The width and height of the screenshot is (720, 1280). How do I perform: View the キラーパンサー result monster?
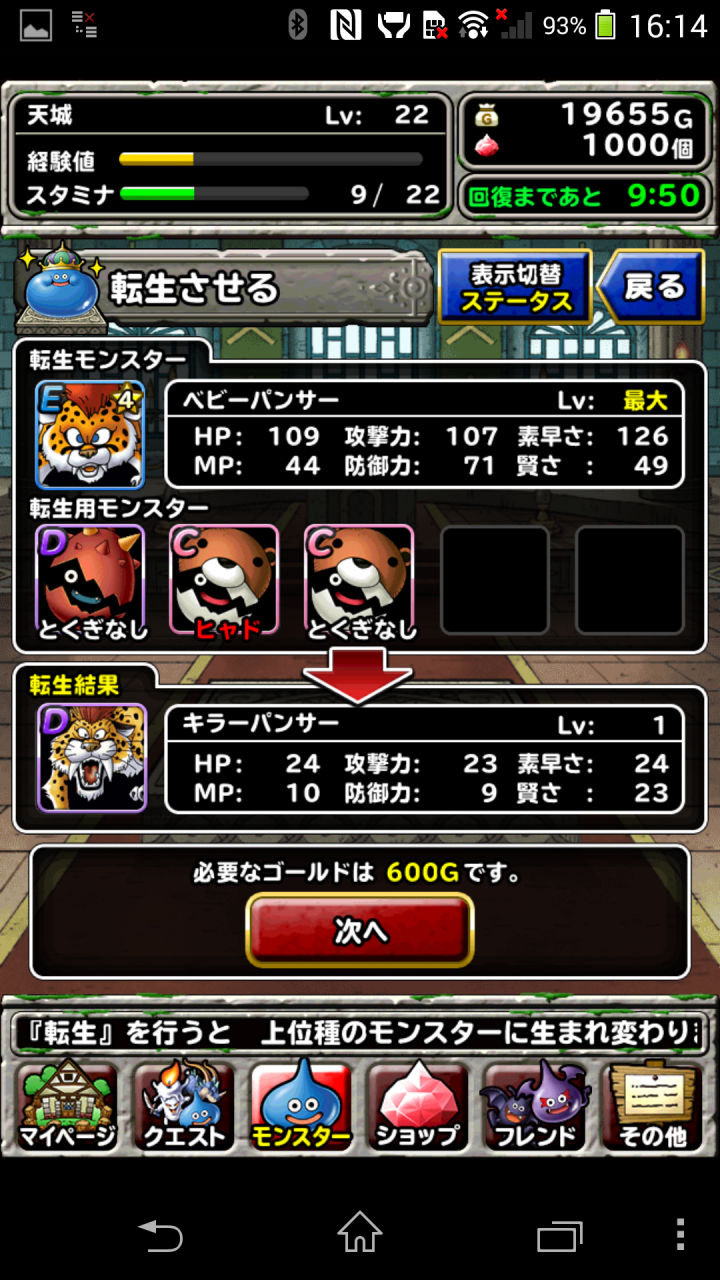[x=92, y=757]
